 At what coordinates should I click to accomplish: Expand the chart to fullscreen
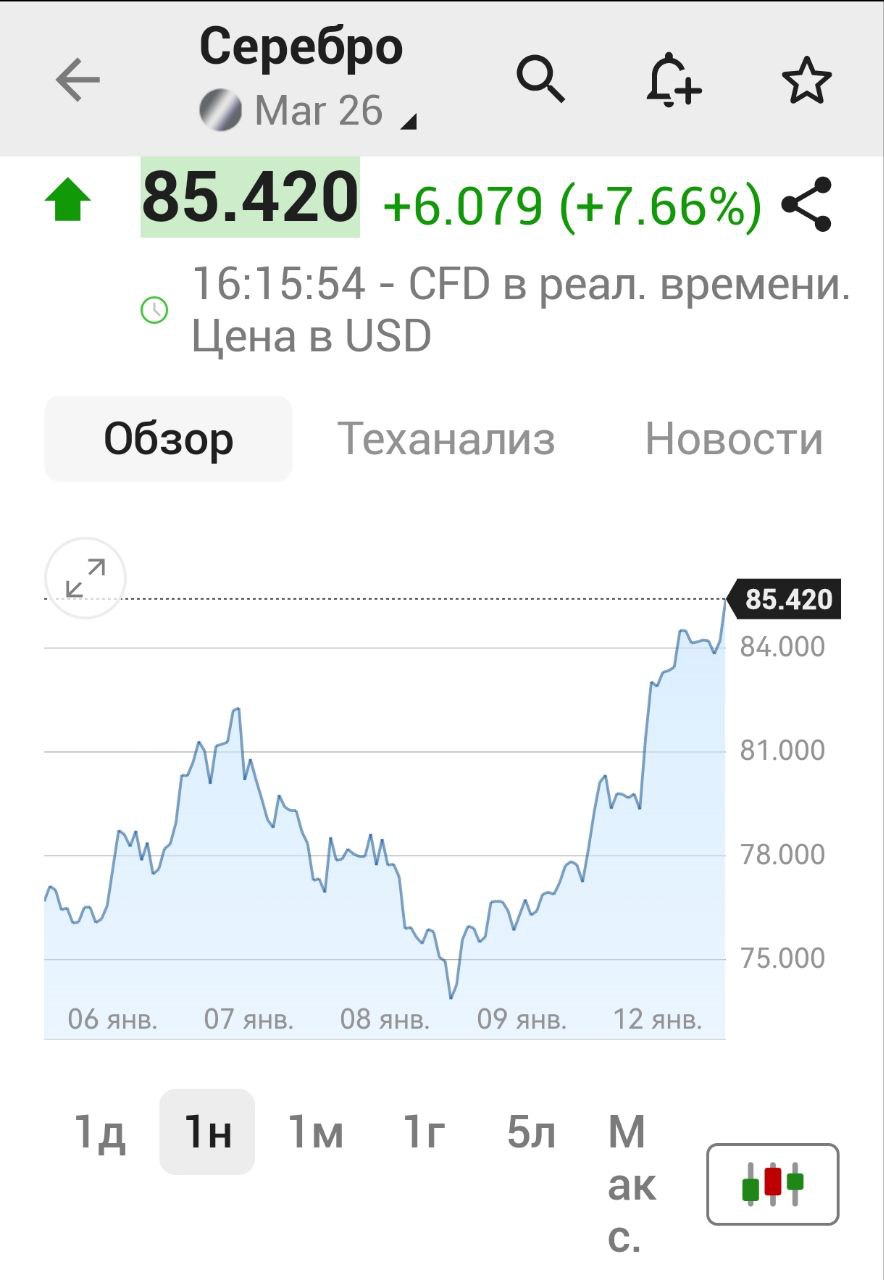(x=85, y=579)
